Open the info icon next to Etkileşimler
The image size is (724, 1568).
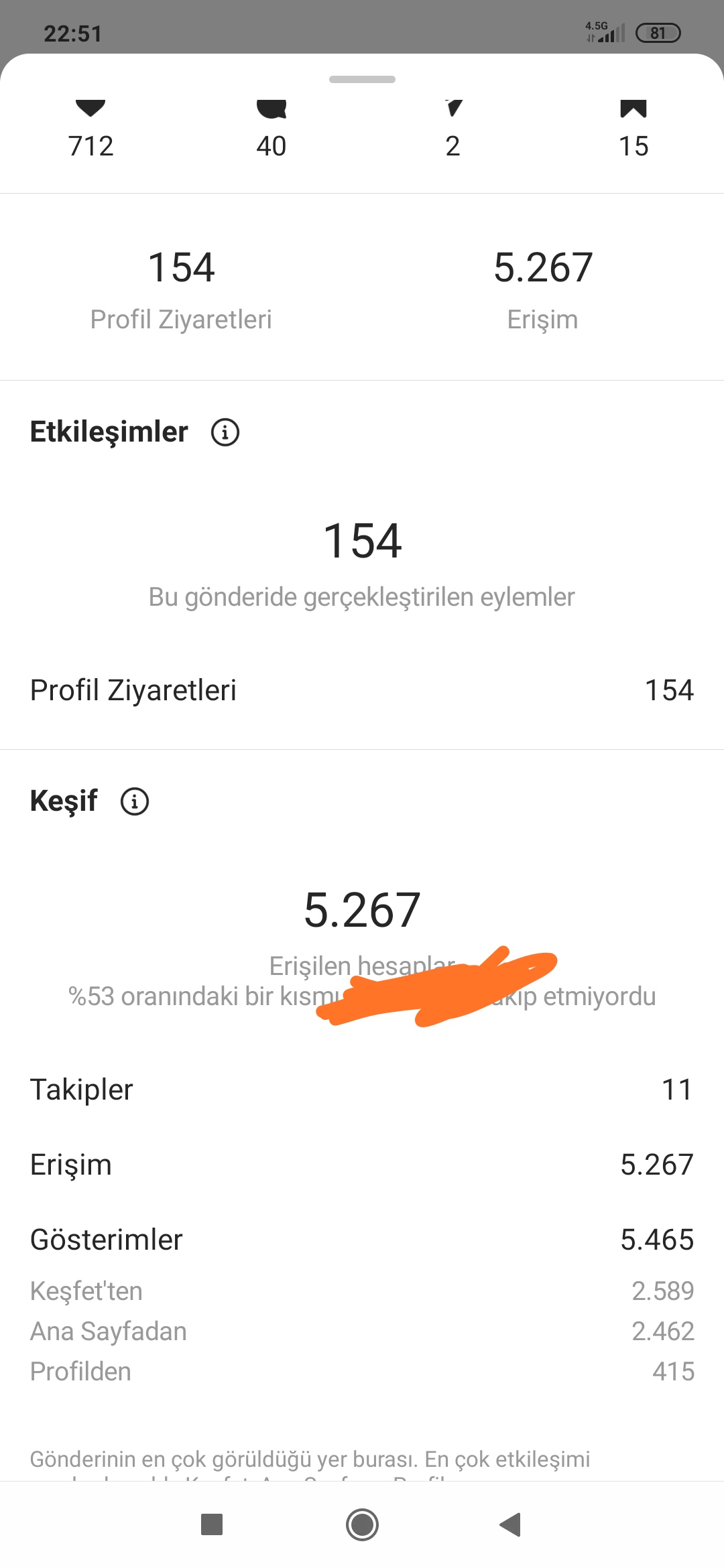pos(225,432)
